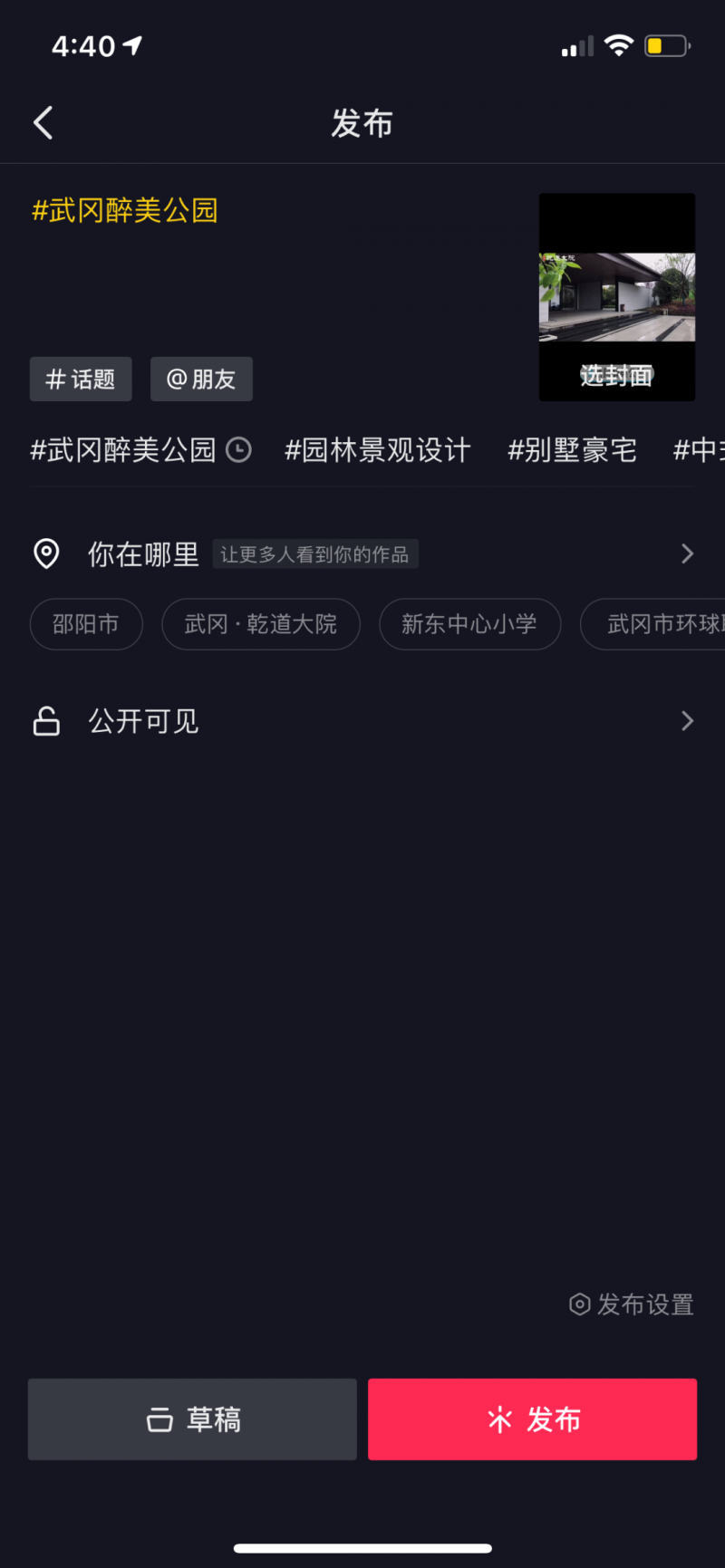Select the suggested tag #园林景观设计

pos(378,450)
